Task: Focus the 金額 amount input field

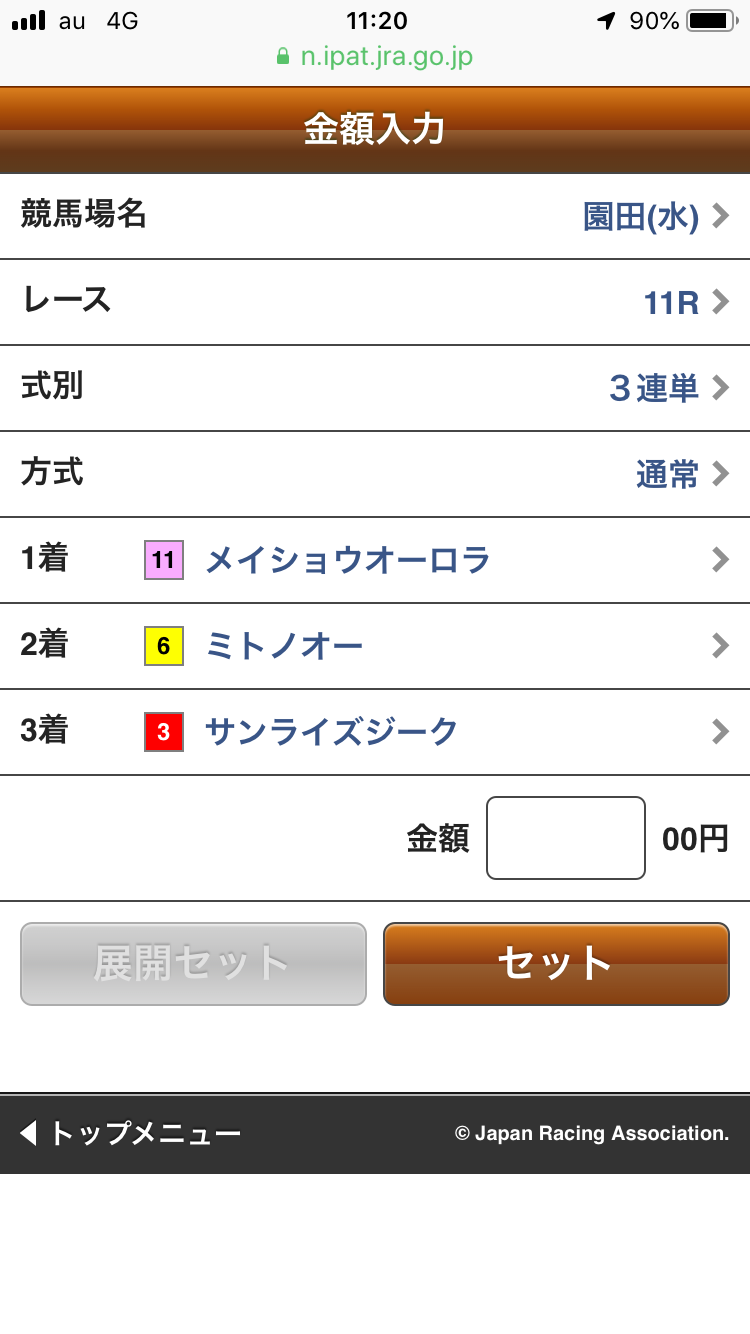Action: pyautogui.click(x=565, y=838)
